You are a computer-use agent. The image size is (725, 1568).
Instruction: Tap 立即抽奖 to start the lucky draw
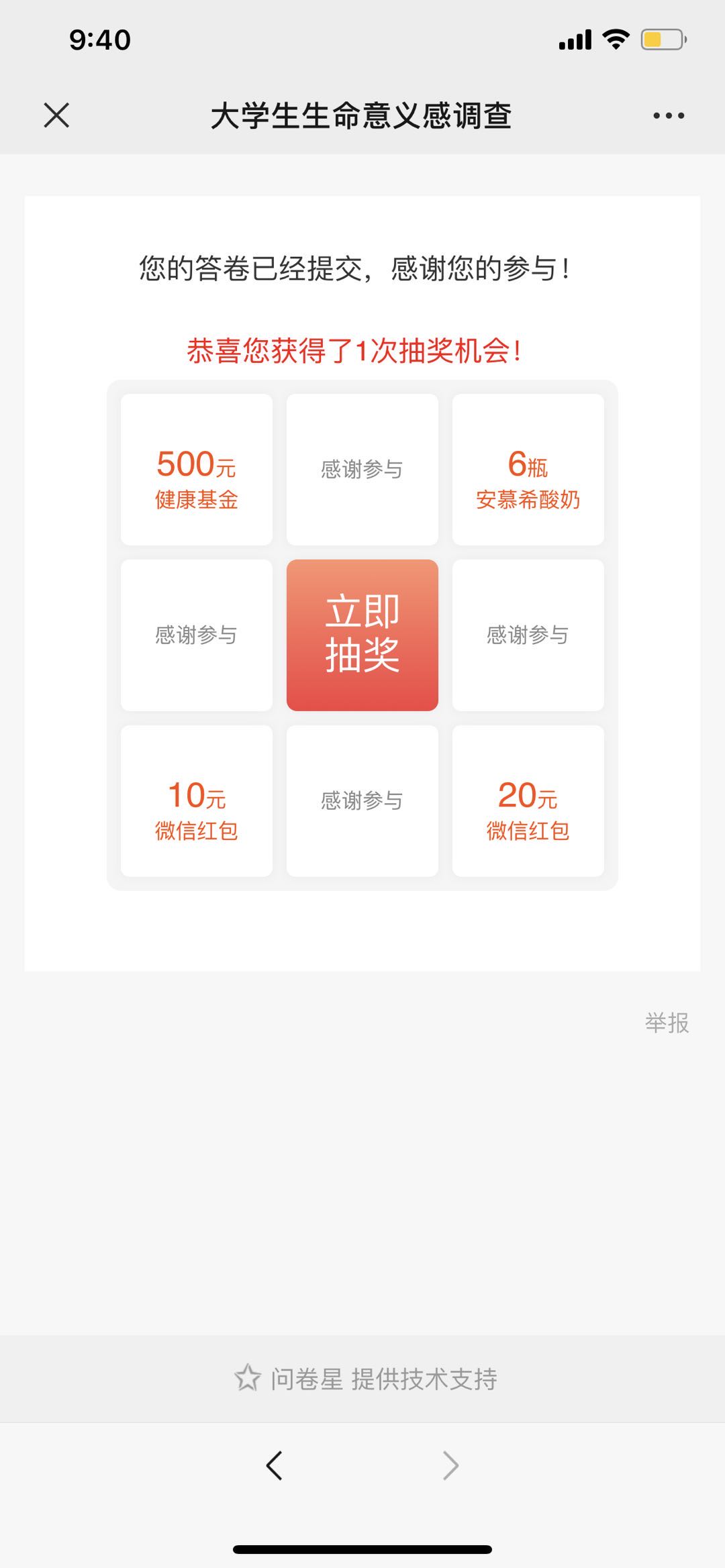click(x=362, y=635)
